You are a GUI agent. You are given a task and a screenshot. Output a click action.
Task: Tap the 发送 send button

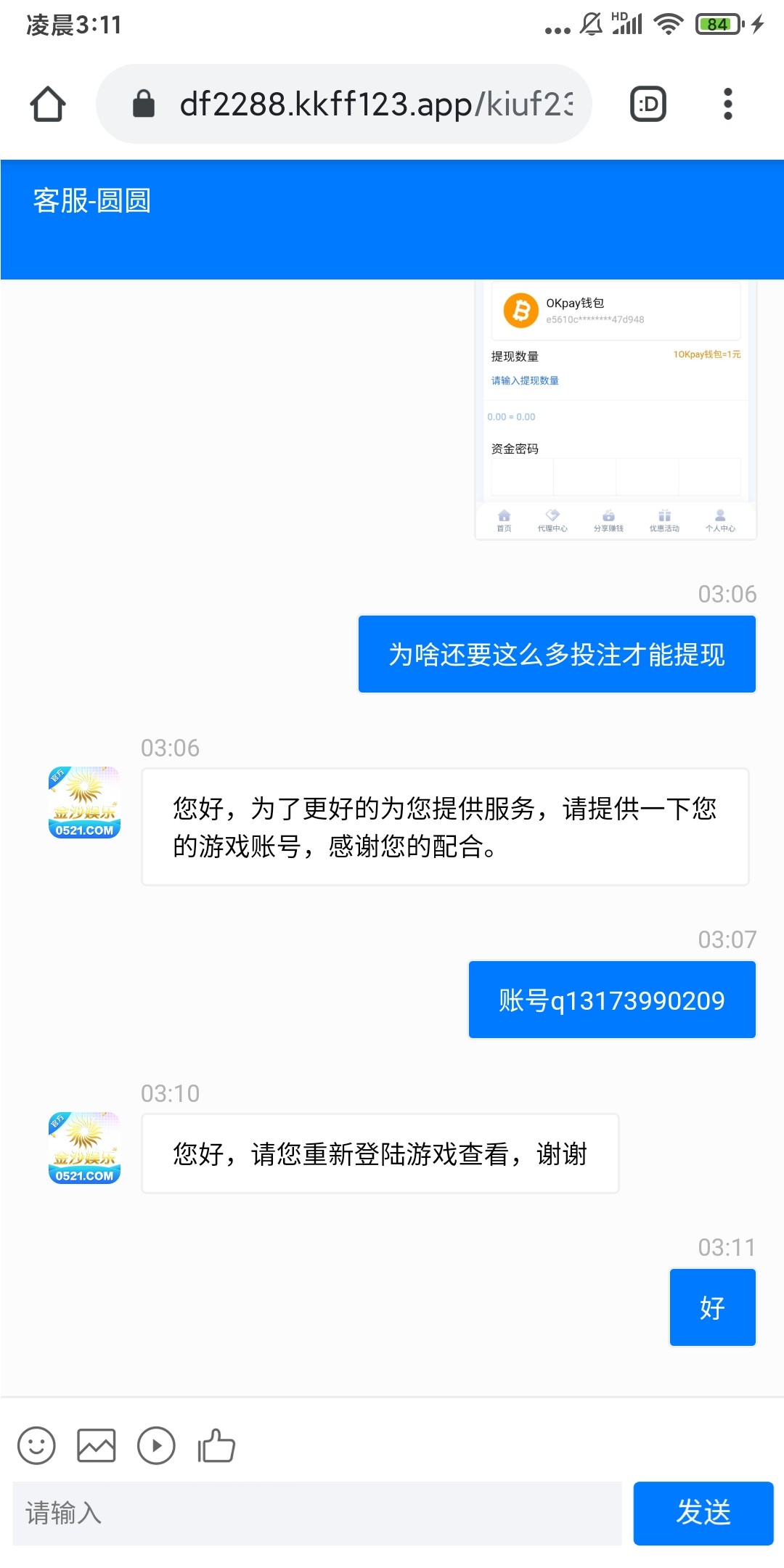(x=703, y=1514)
